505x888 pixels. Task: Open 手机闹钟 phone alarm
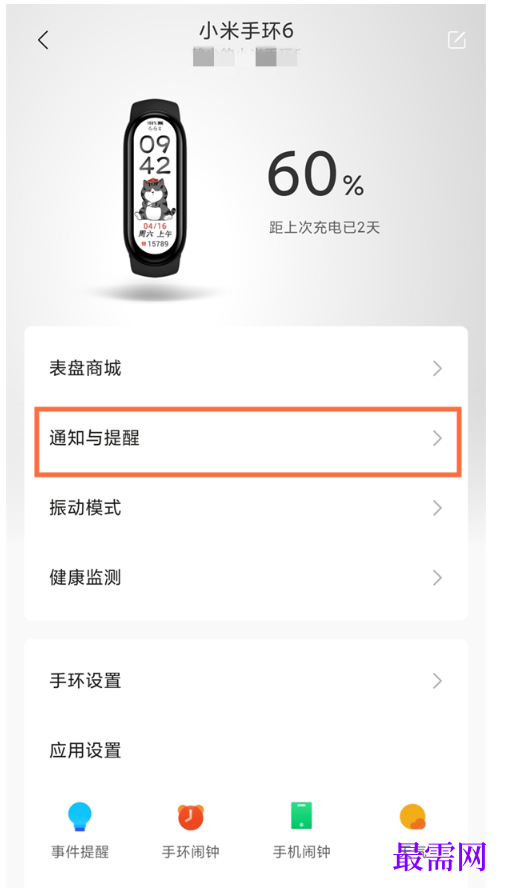click(301, 830)
